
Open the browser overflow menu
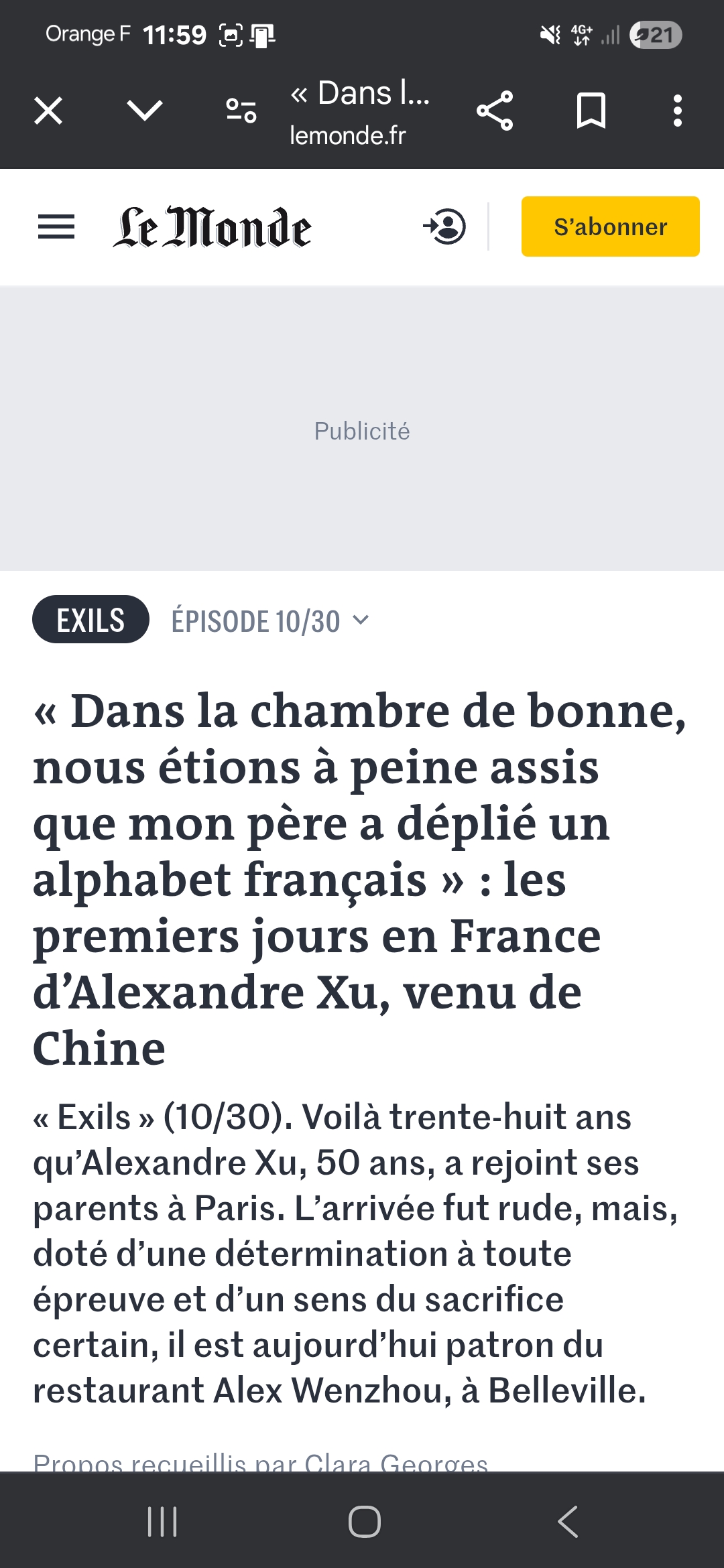(678, 111)
